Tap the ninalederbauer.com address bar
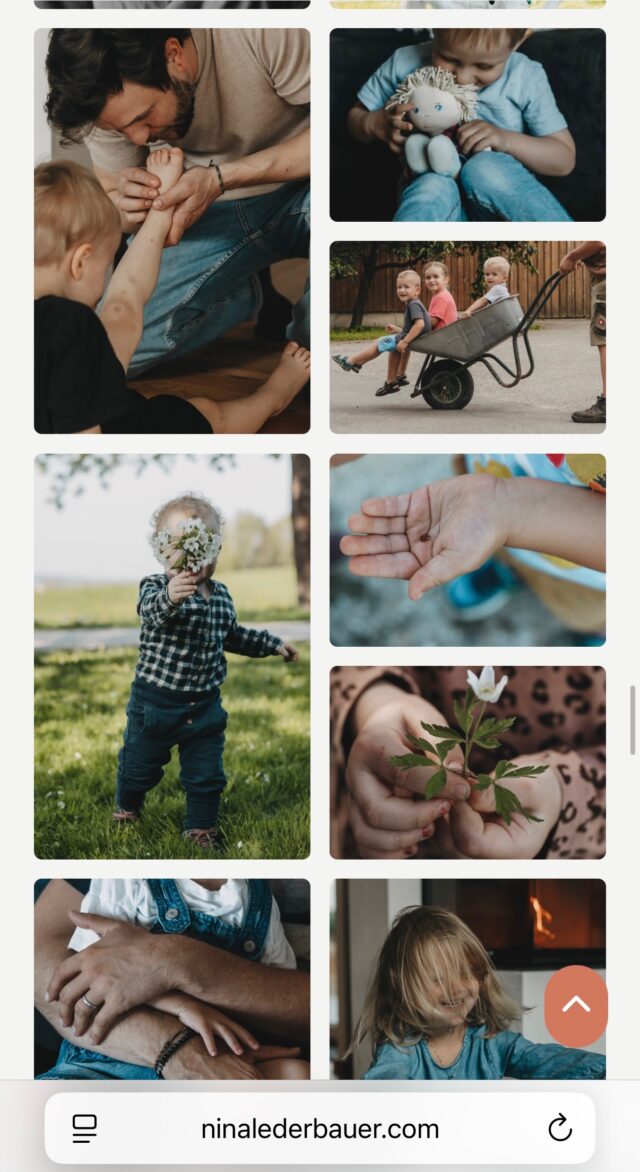Image resolution: width=640 pixels, height=1172 pixels. coord(320,1129)
